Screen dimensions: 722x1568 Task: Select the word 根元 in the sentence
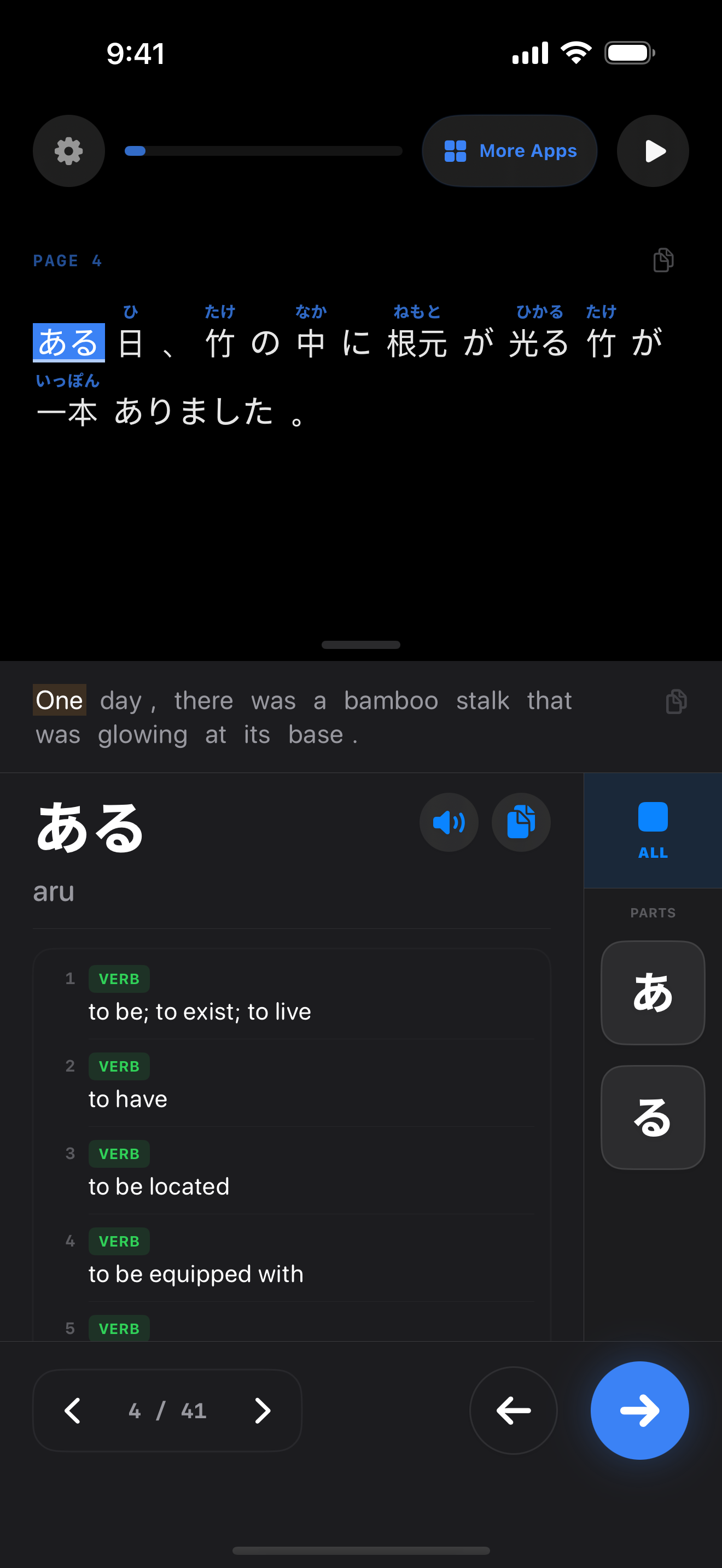417,343
